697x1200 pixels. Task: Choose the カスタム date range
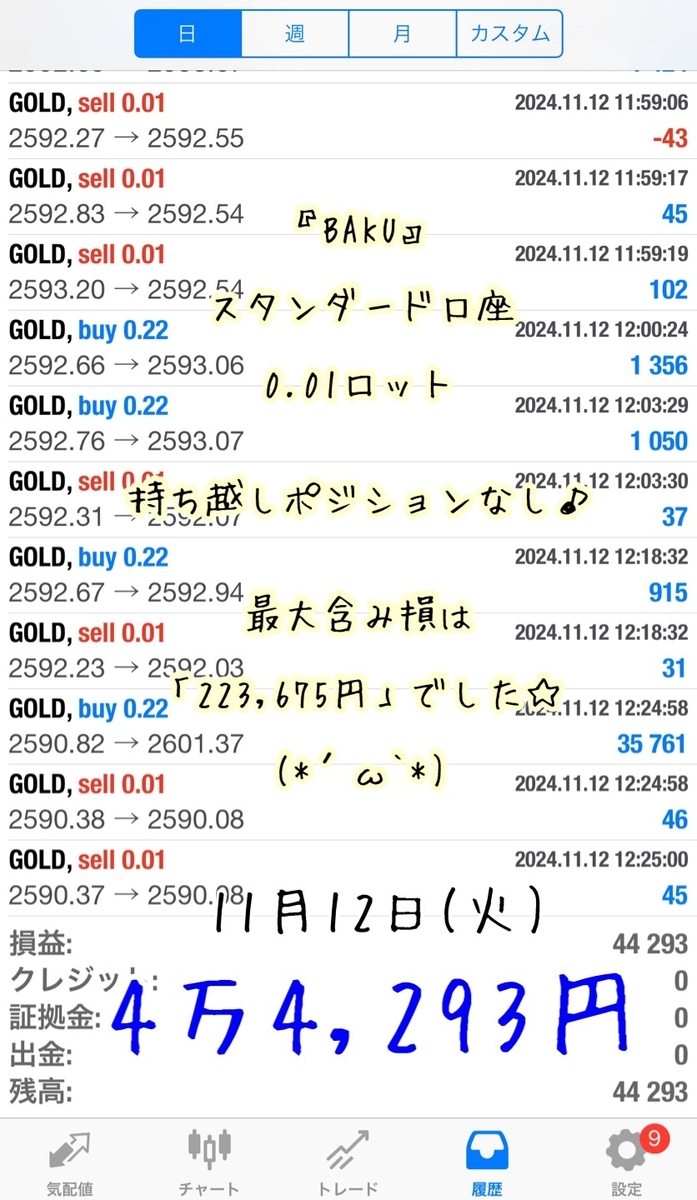point(509,34)
